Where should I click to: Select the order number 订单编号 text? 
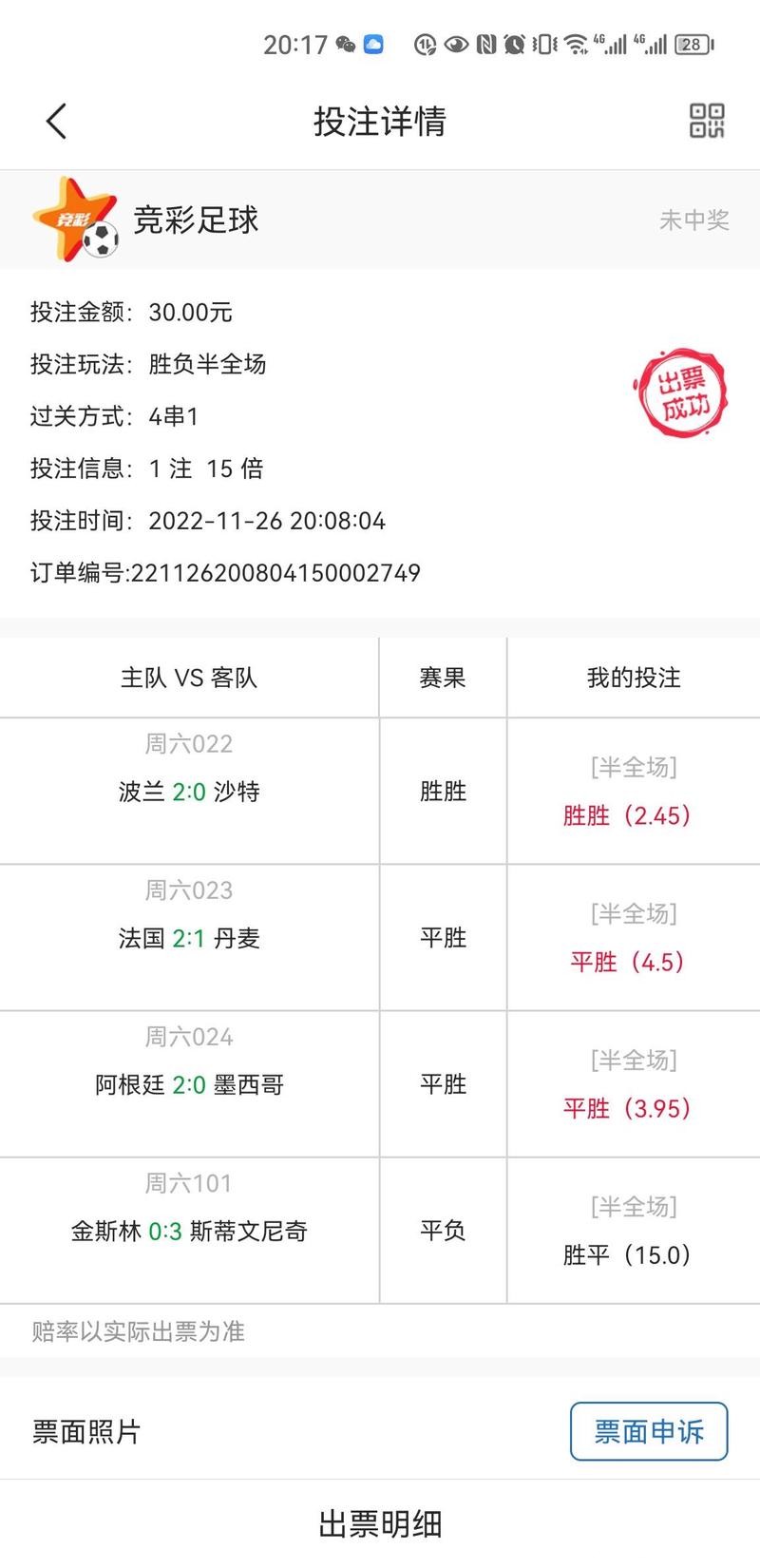click(x=224, y=573)
